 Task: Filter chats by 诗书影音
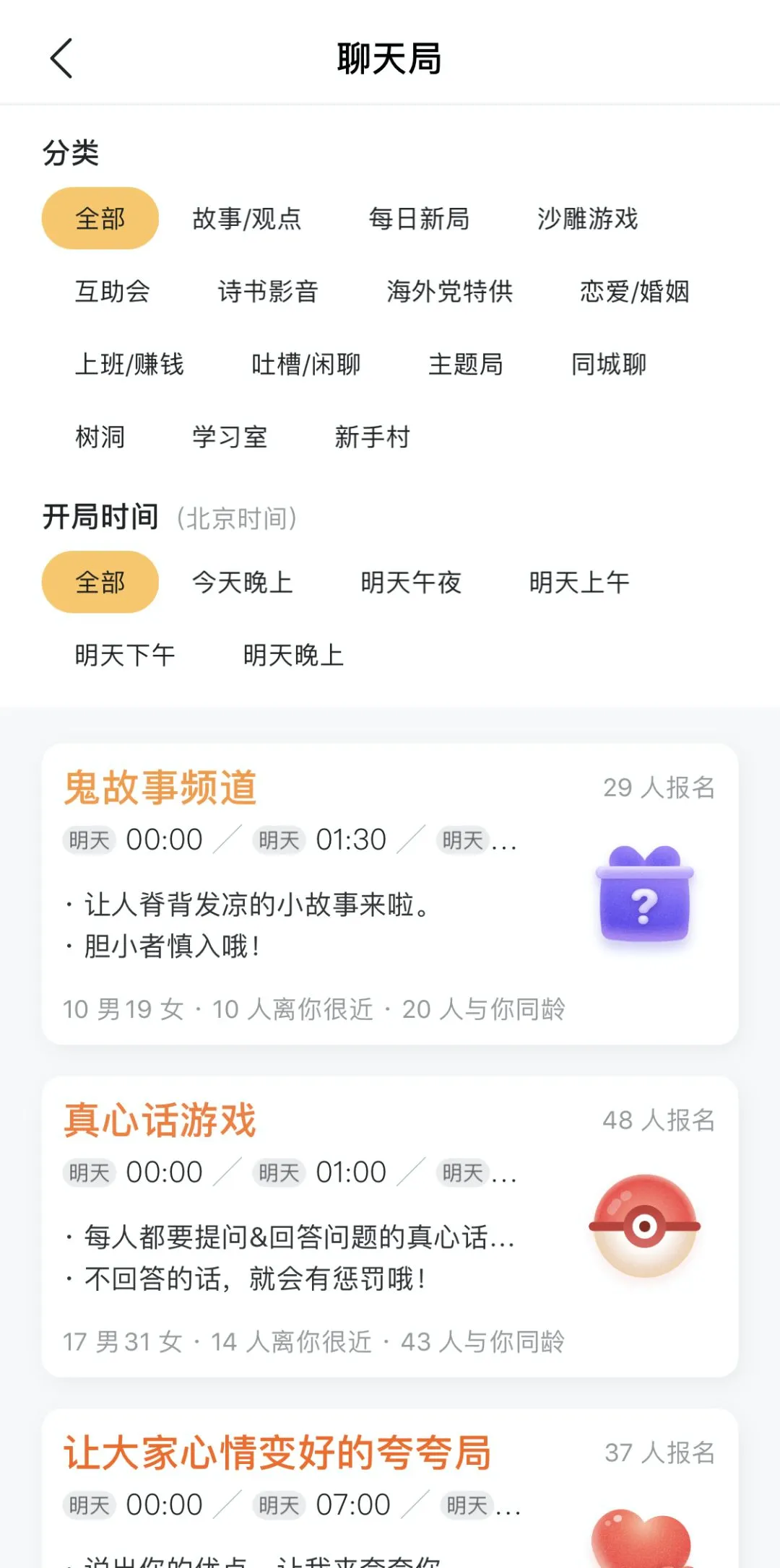[x=268, y=292]
